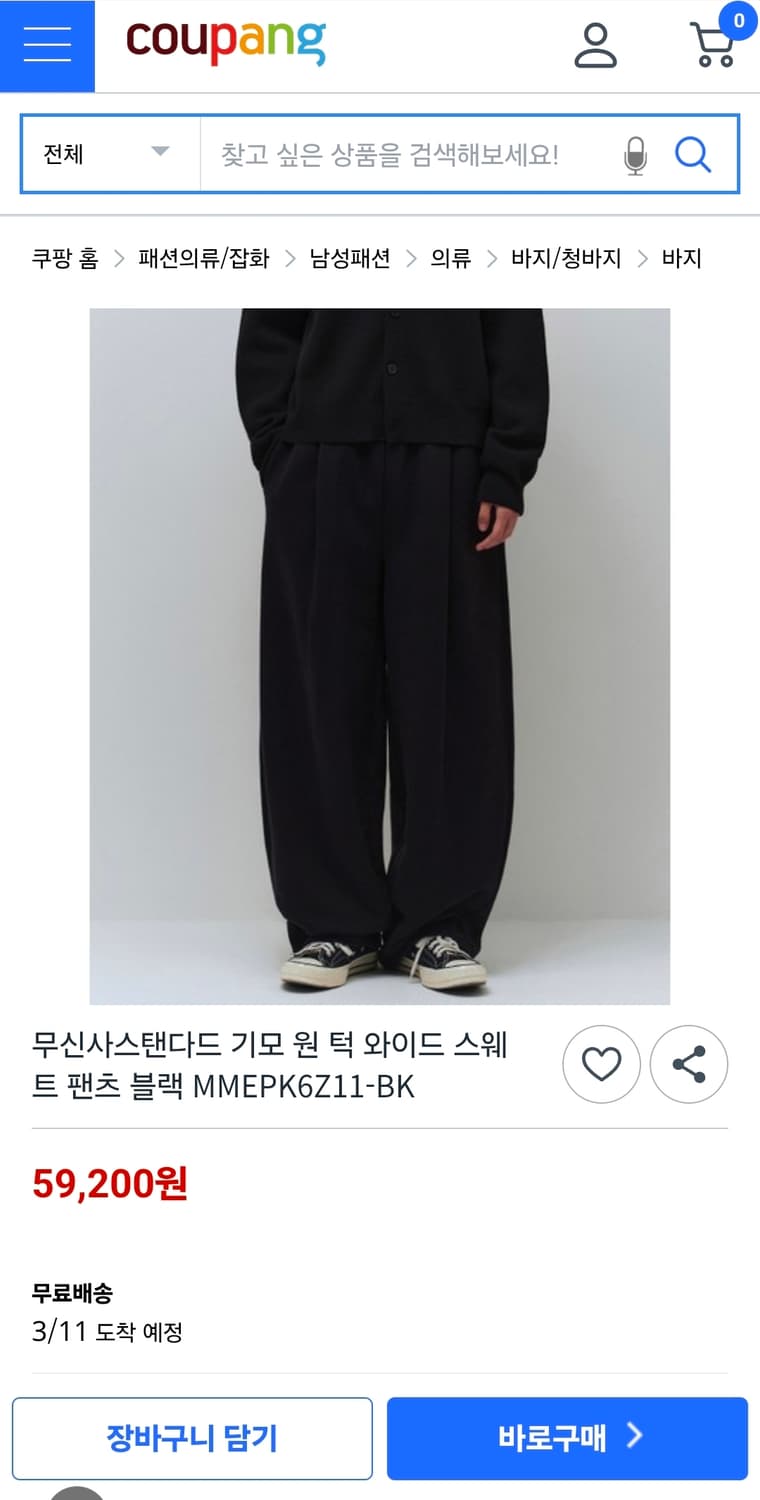View the black sweatpants product photo

point(380,655)
